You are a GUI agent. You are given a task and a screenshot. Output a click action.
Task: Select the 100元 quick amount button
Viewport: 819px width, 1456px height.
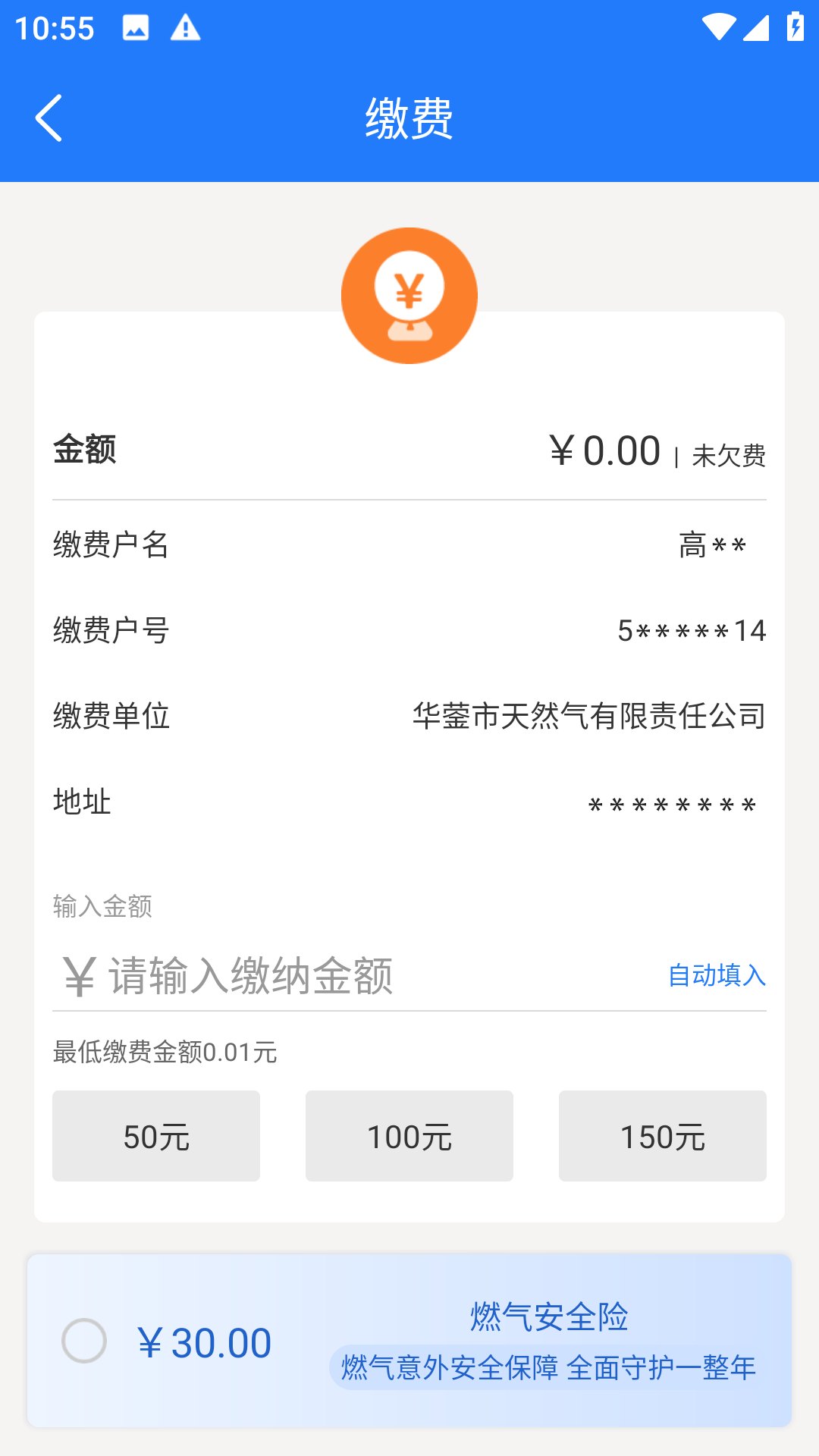pyautogui.click(x=409, y=1135)
